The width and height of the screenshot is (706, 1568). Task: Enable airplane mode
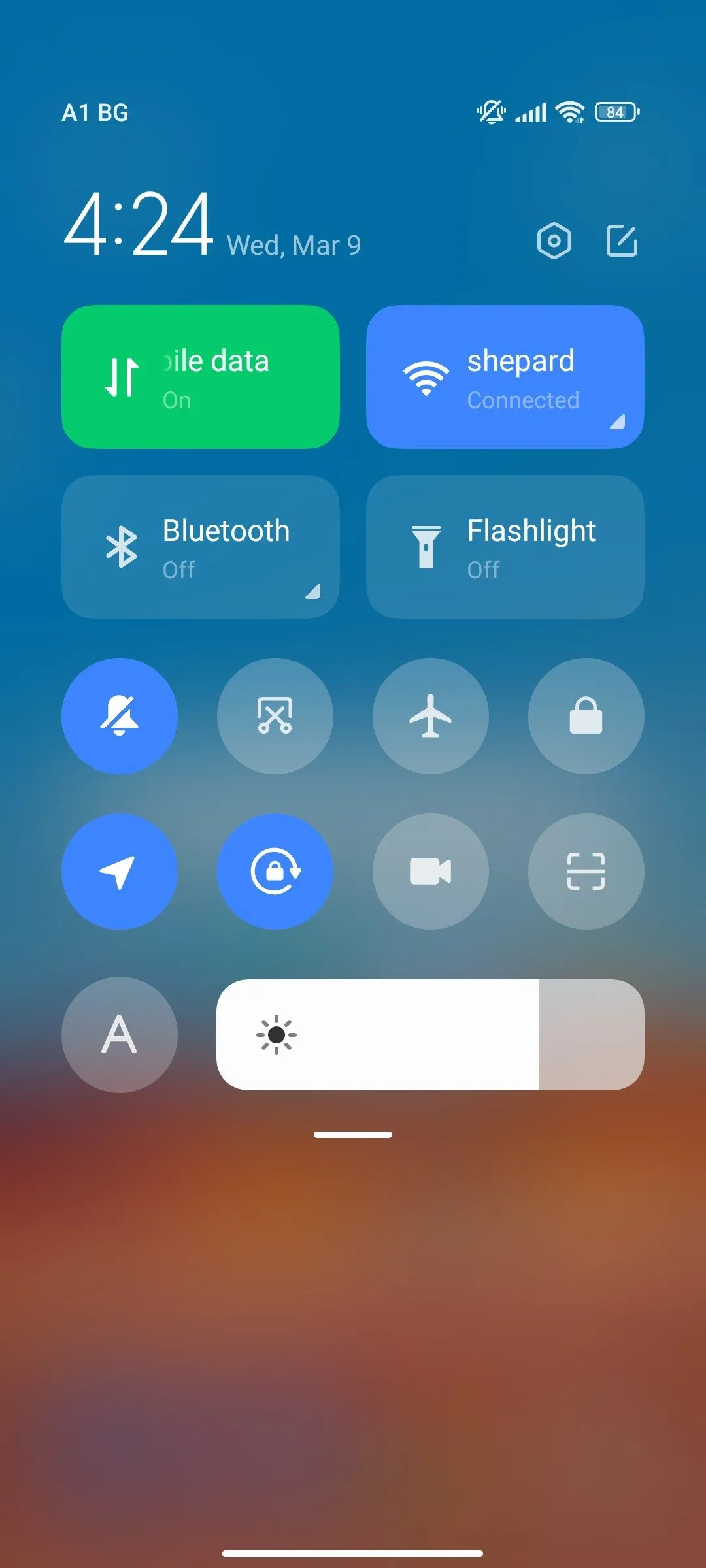click(x=431, y=716)
